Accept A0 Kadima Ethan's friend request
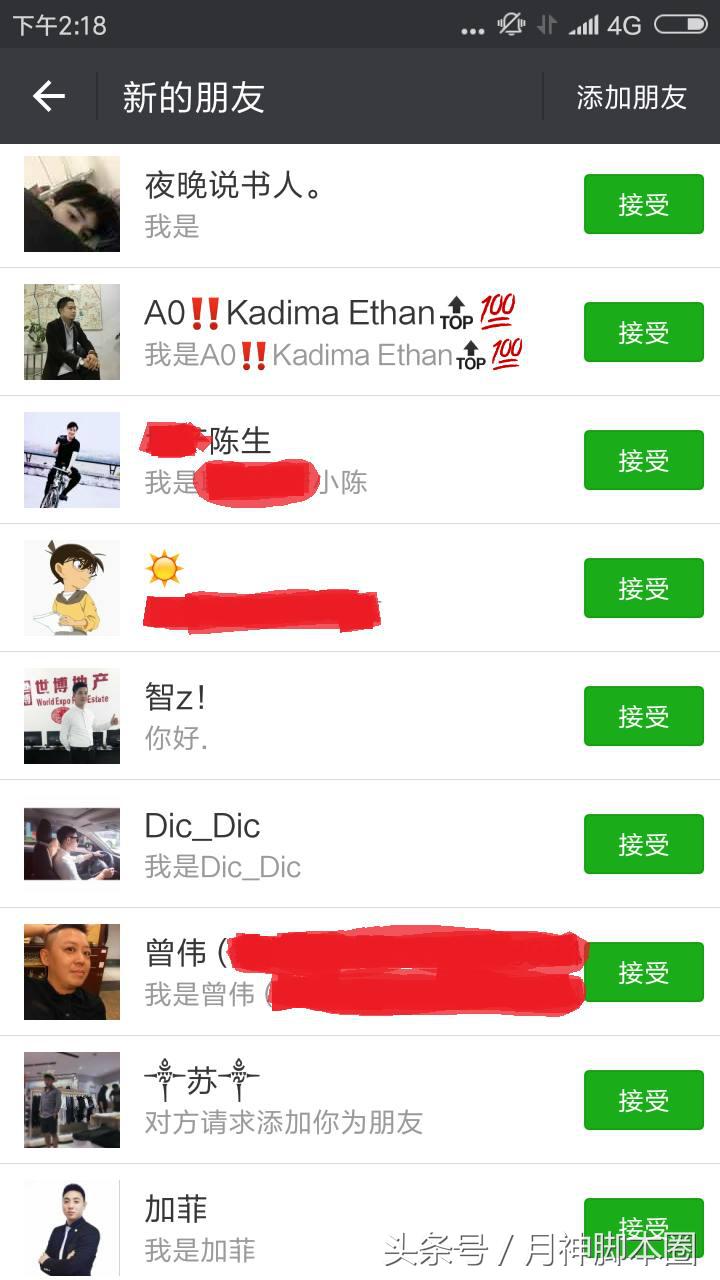Screen dimensions: 720x1280 [643, 332]
